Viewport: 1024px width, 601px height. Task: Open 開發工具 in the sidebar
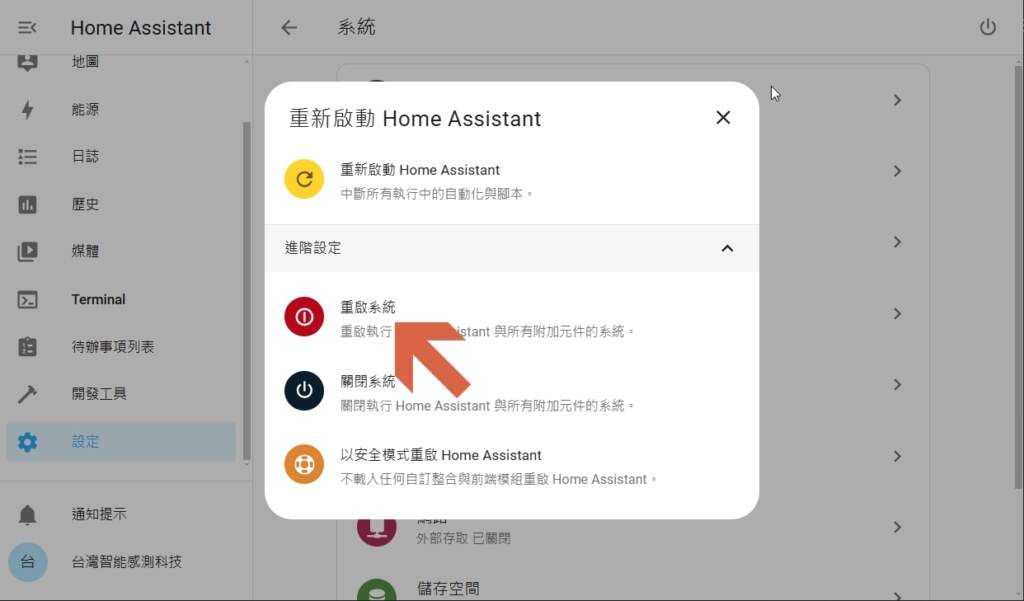99,394
